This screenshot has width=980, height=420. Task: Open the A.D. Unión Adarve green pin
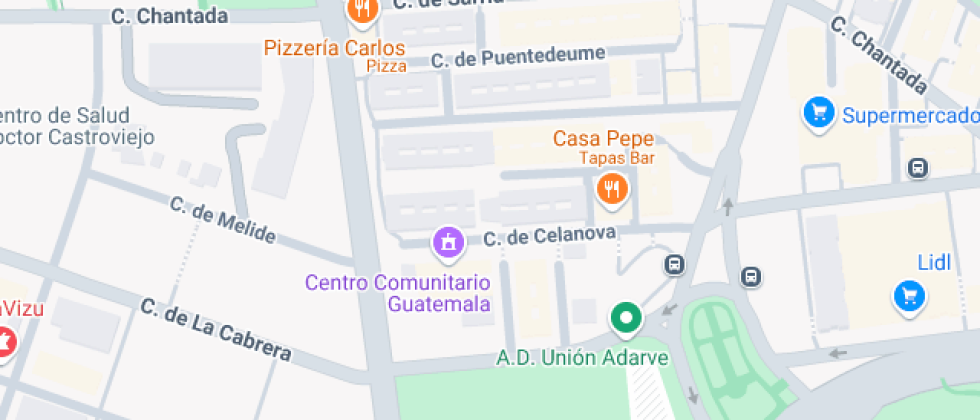point(626,319)
